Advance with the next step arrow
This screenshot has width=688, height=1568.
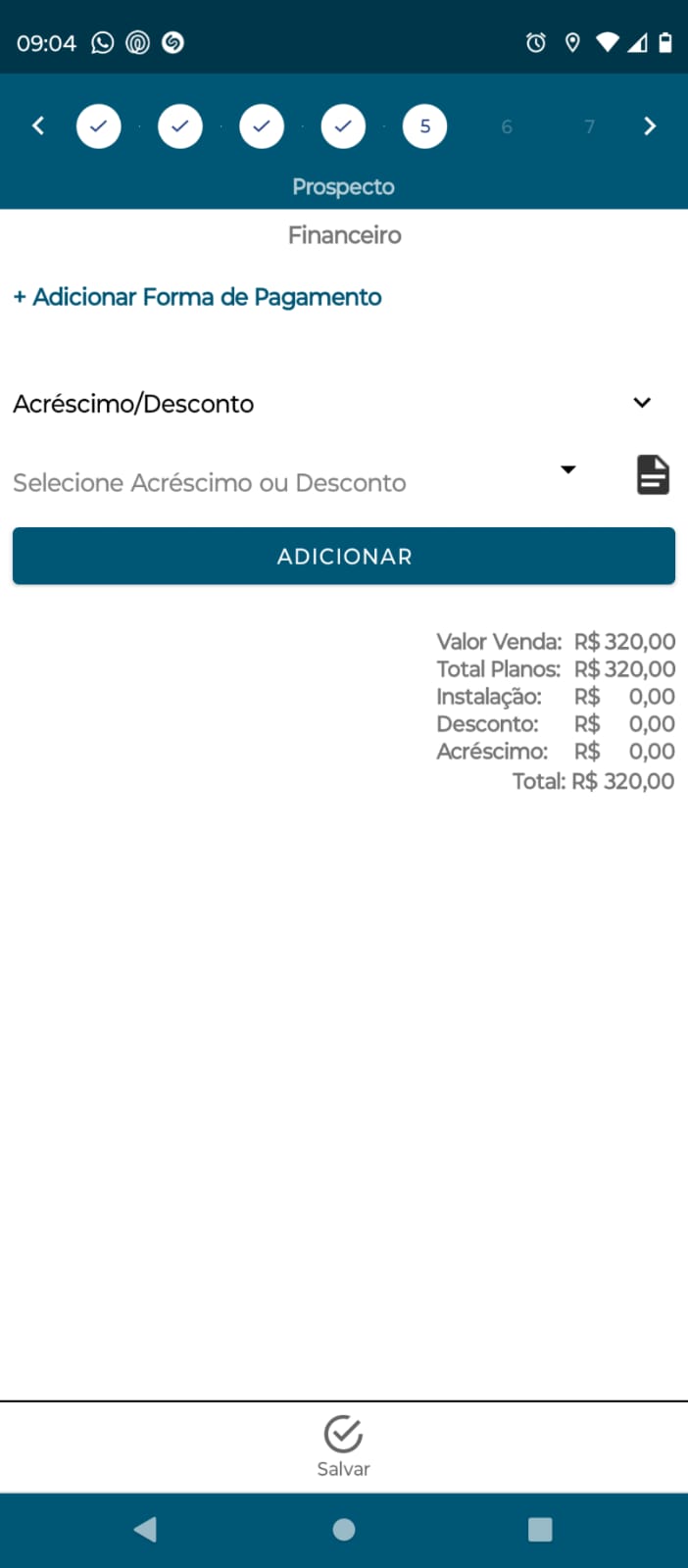point(649,125)
